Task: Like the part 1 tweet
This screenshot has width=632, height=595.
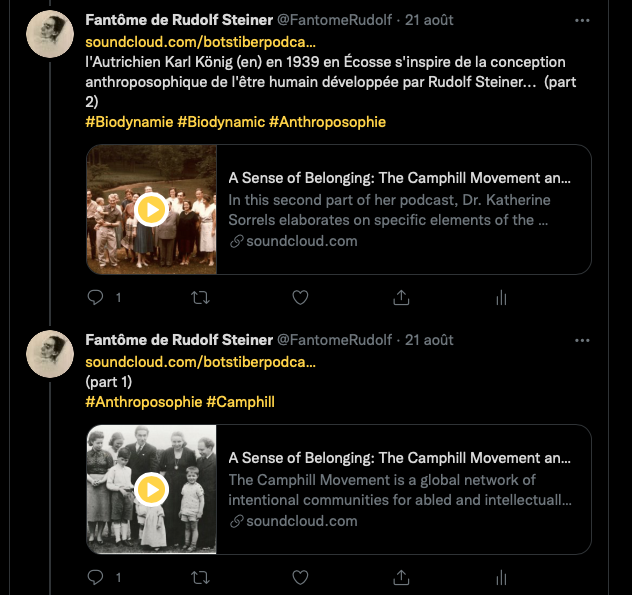Action: tap(299, 577)
